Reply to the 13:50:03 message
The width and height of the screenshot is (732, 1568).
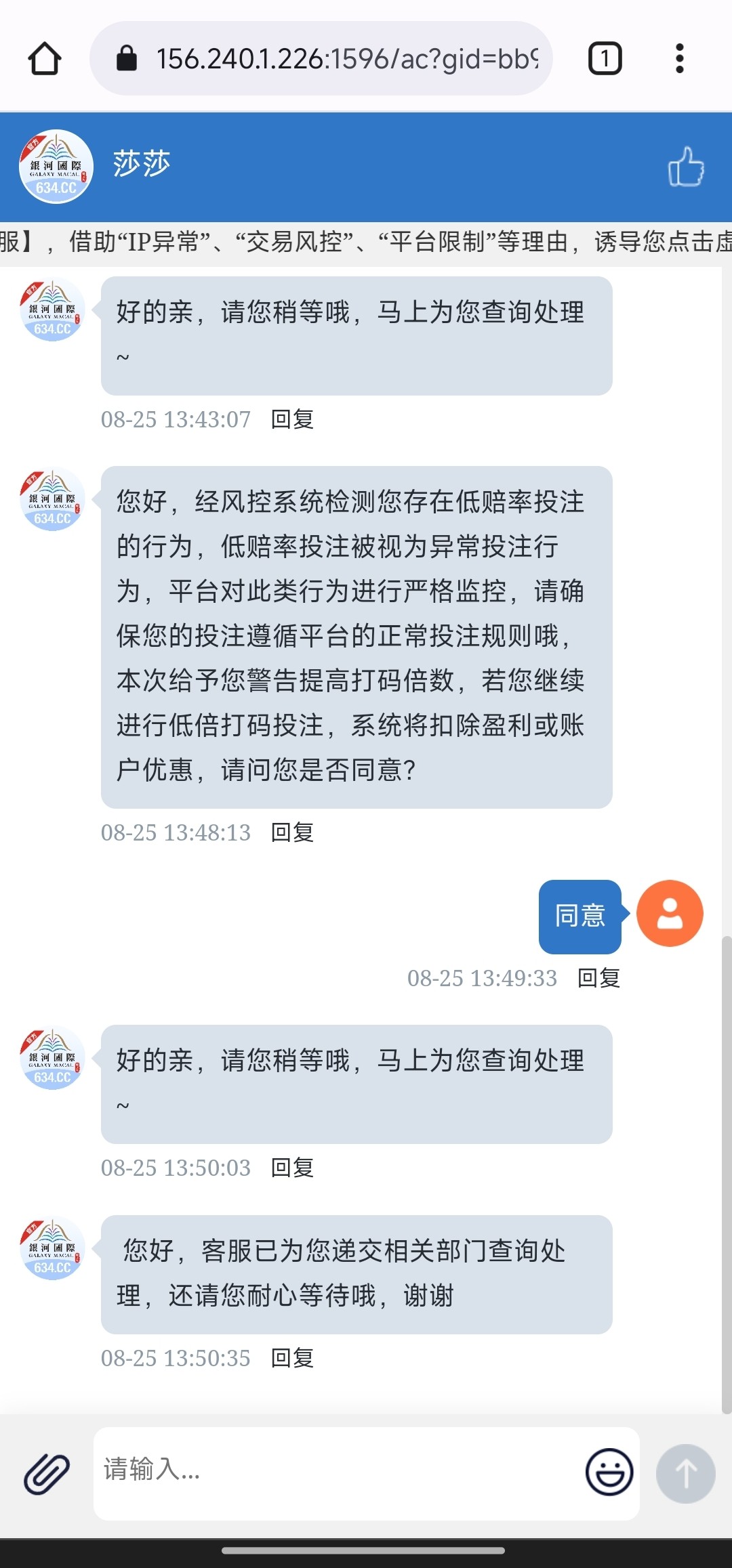[x=292, y=1168]
